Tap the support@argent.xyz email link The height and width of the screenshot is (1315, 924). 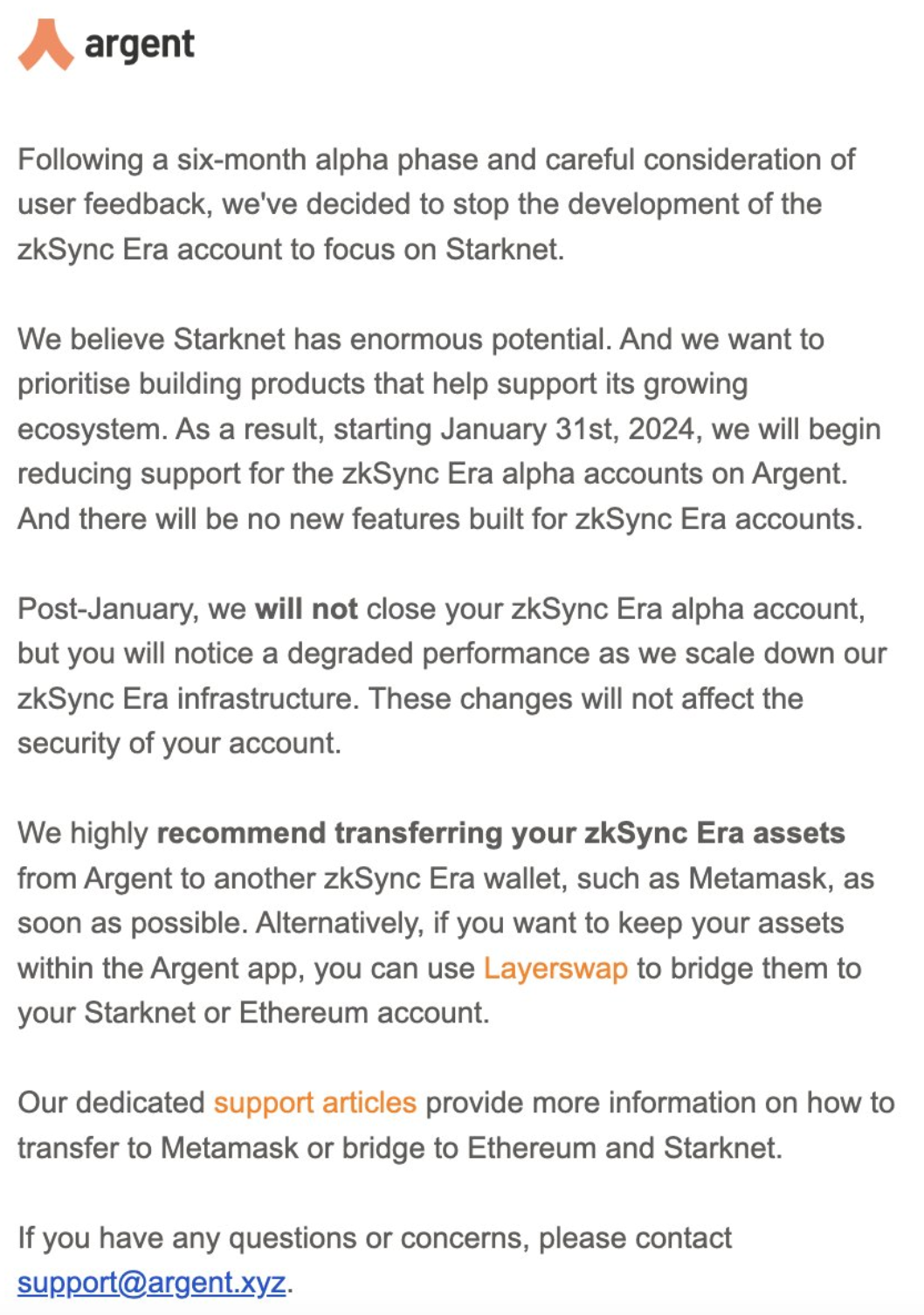pos(151,1283)
